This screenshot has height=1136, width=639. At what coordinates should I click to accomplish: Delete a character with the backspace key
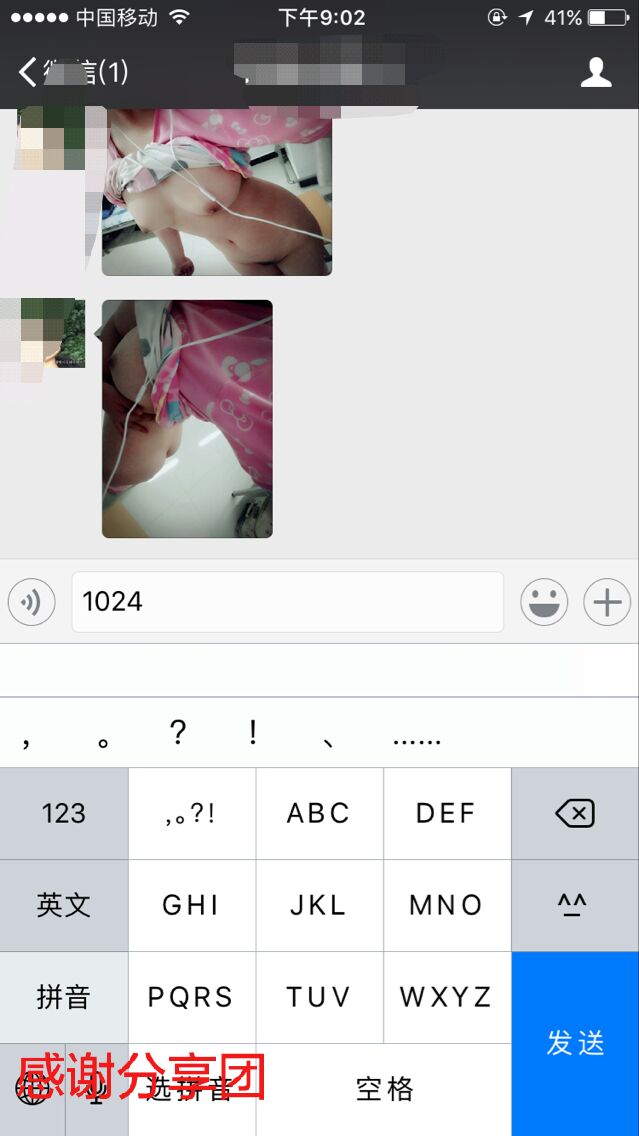575,813
